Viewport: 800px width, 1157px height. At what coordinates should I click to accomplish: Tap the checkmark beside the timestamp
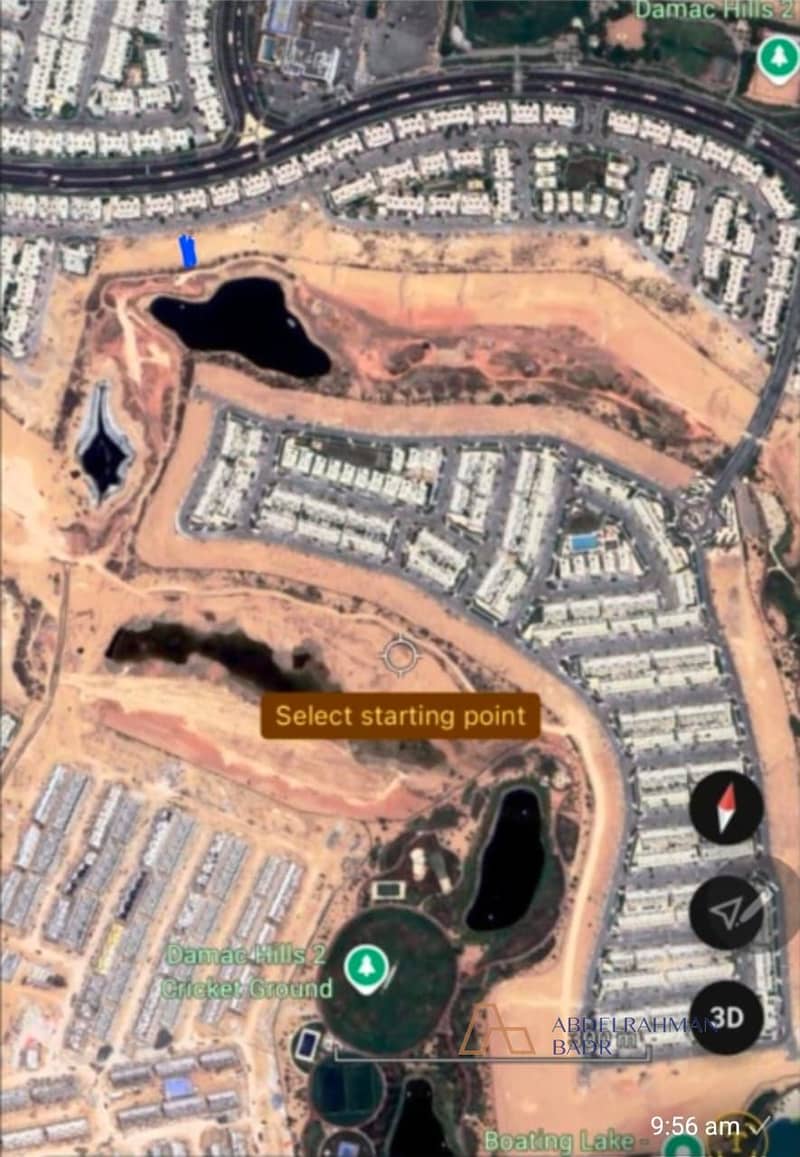[x=758, y=1127]
